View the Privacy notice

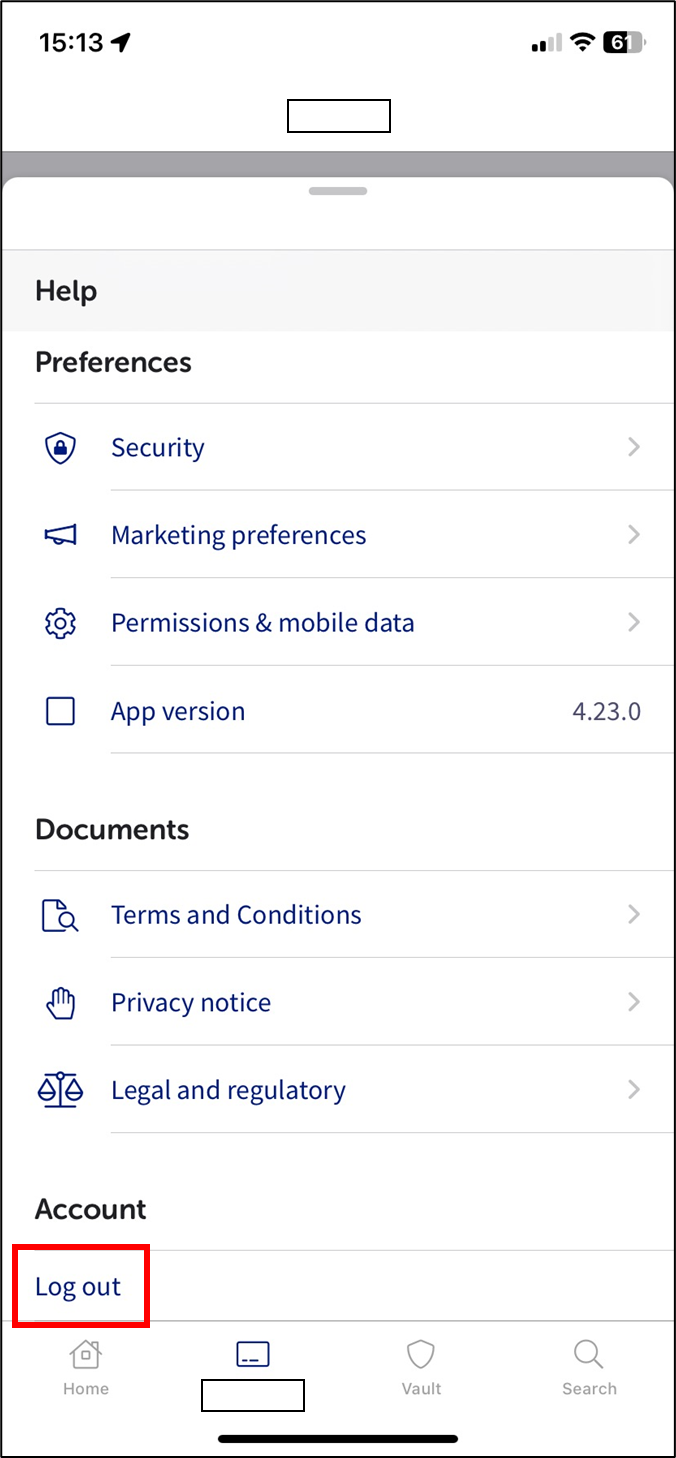point(338,1003)
